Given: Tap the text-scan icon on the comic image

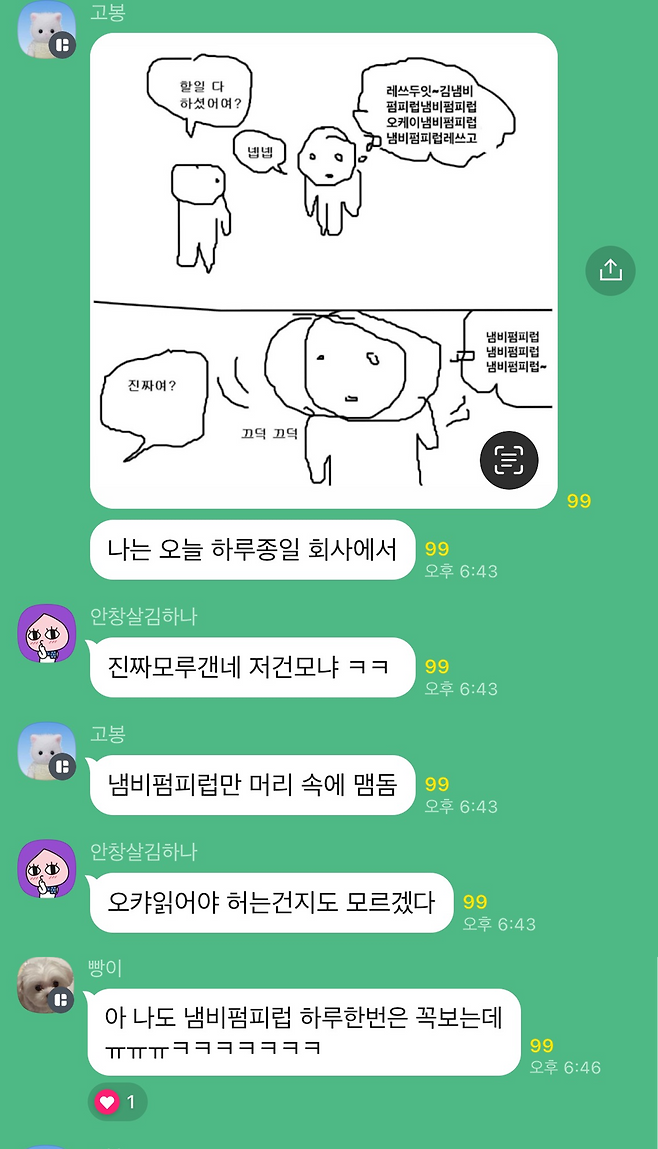Looking at the screenshot, I should [509, 460].
